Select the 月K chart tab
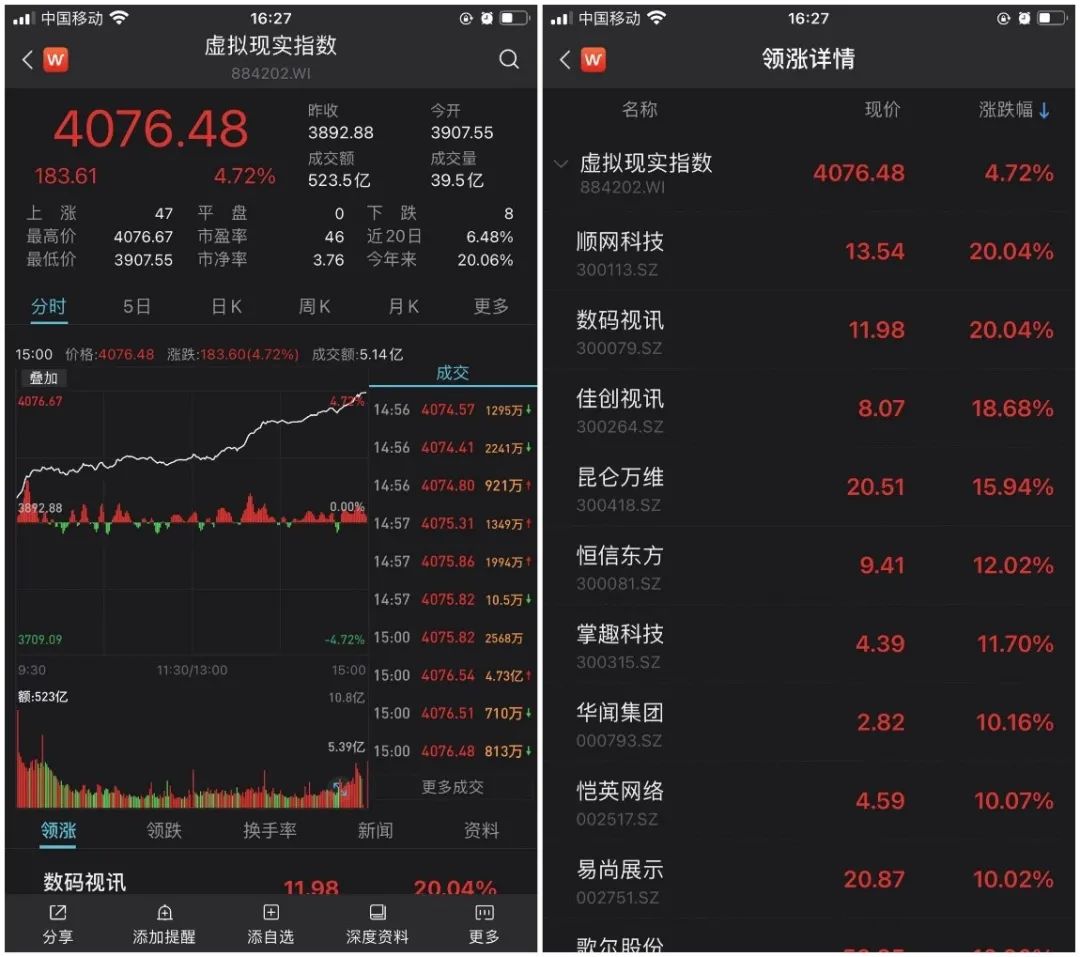The height and width of the screenshot is (957, 1080). point(403,307)
